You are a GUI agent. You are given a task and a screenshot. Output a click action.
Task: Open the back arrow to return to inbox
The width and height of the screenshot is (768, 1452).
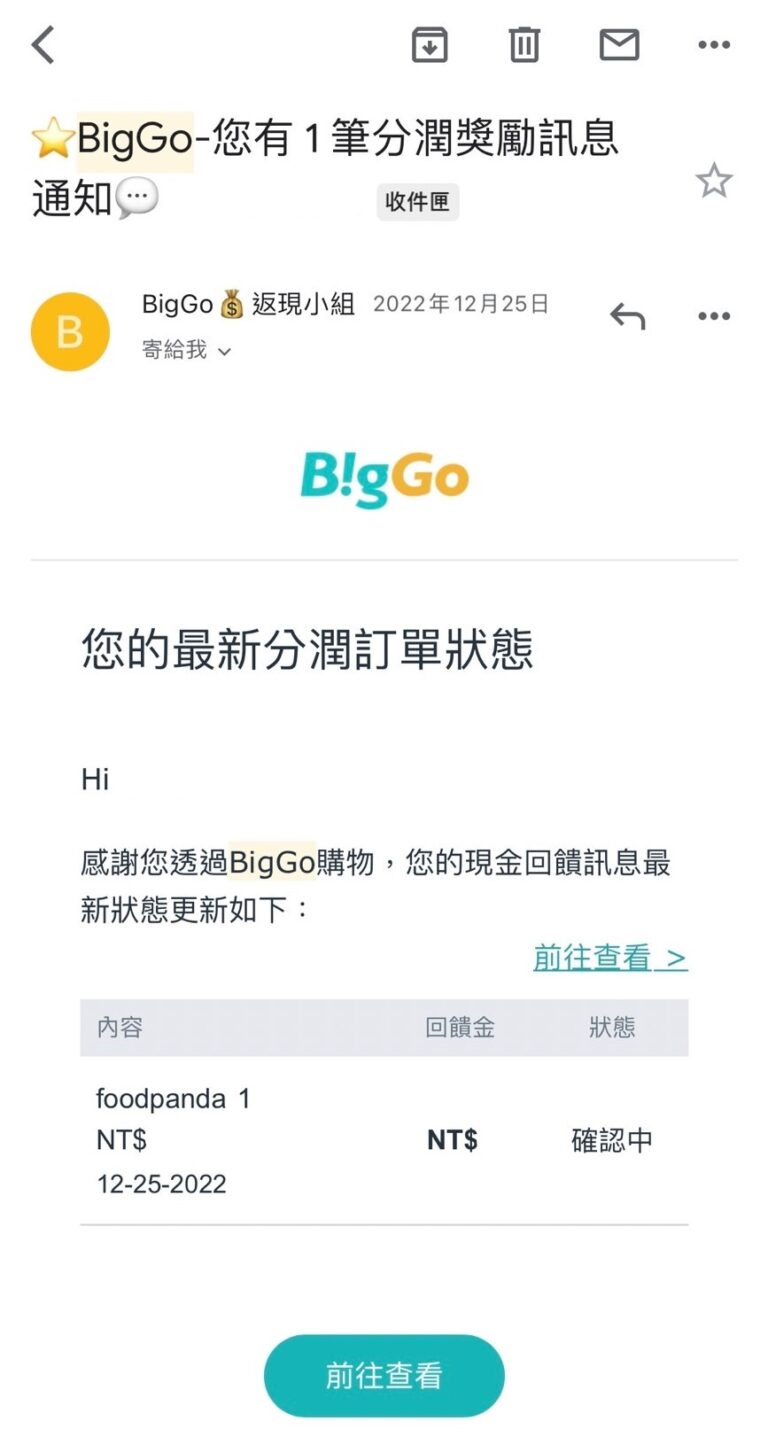tap(40, 44)
